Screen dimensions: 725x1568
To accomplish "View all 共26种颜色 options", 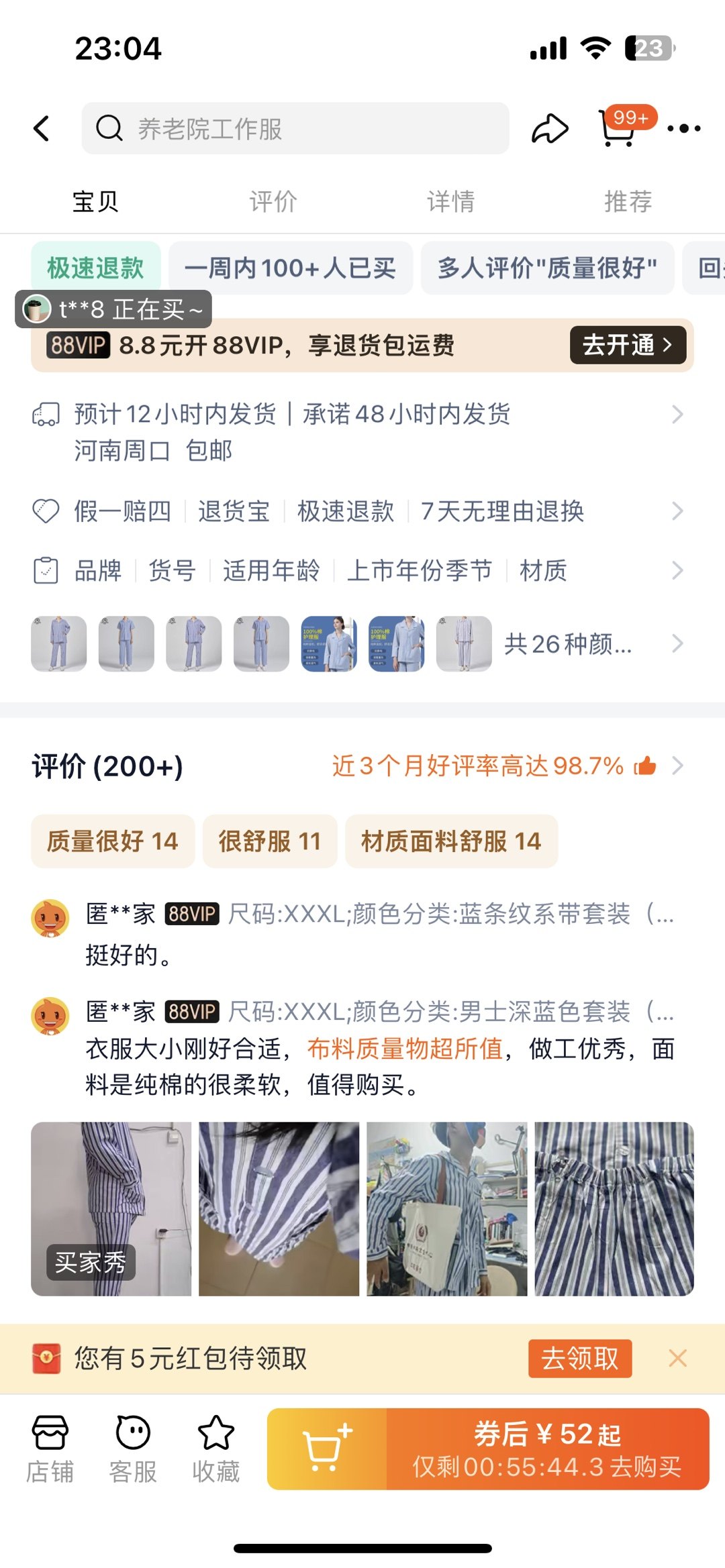I will point(591,644).
